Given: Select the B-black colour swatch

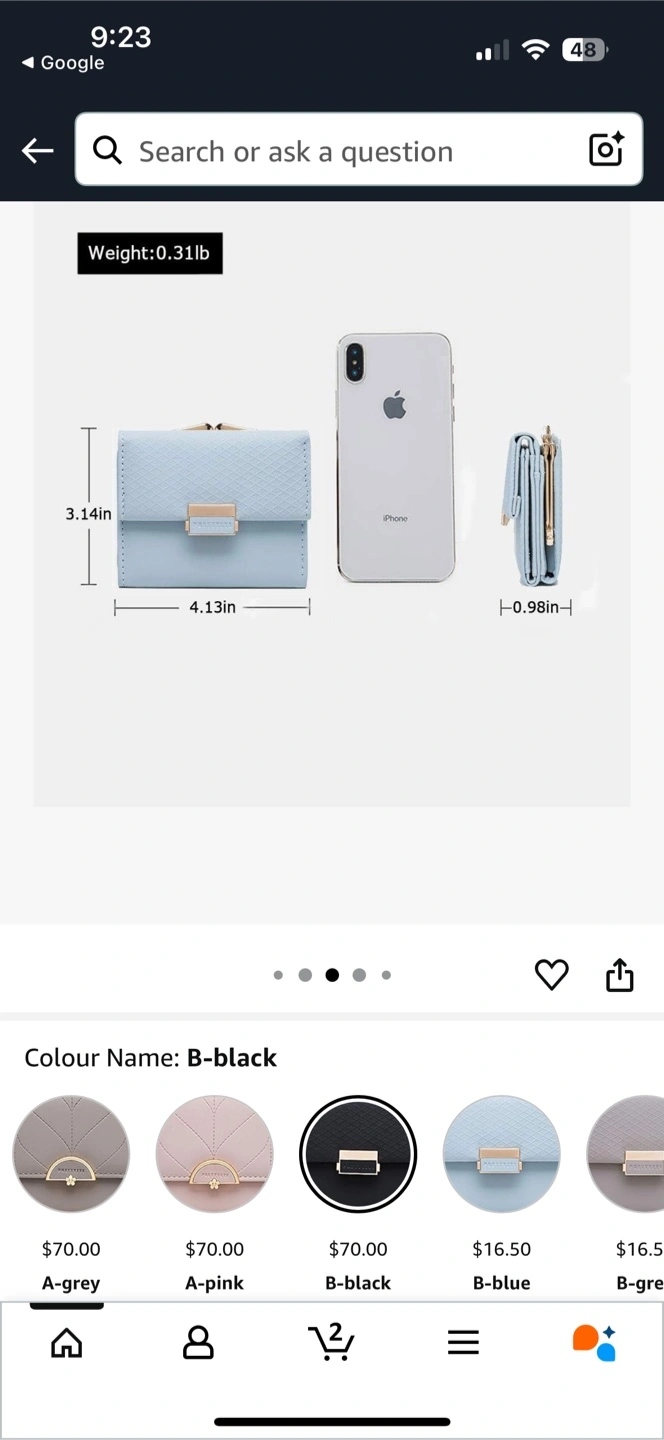Looking at the screenshot, I should click(x=358, y=1154).
